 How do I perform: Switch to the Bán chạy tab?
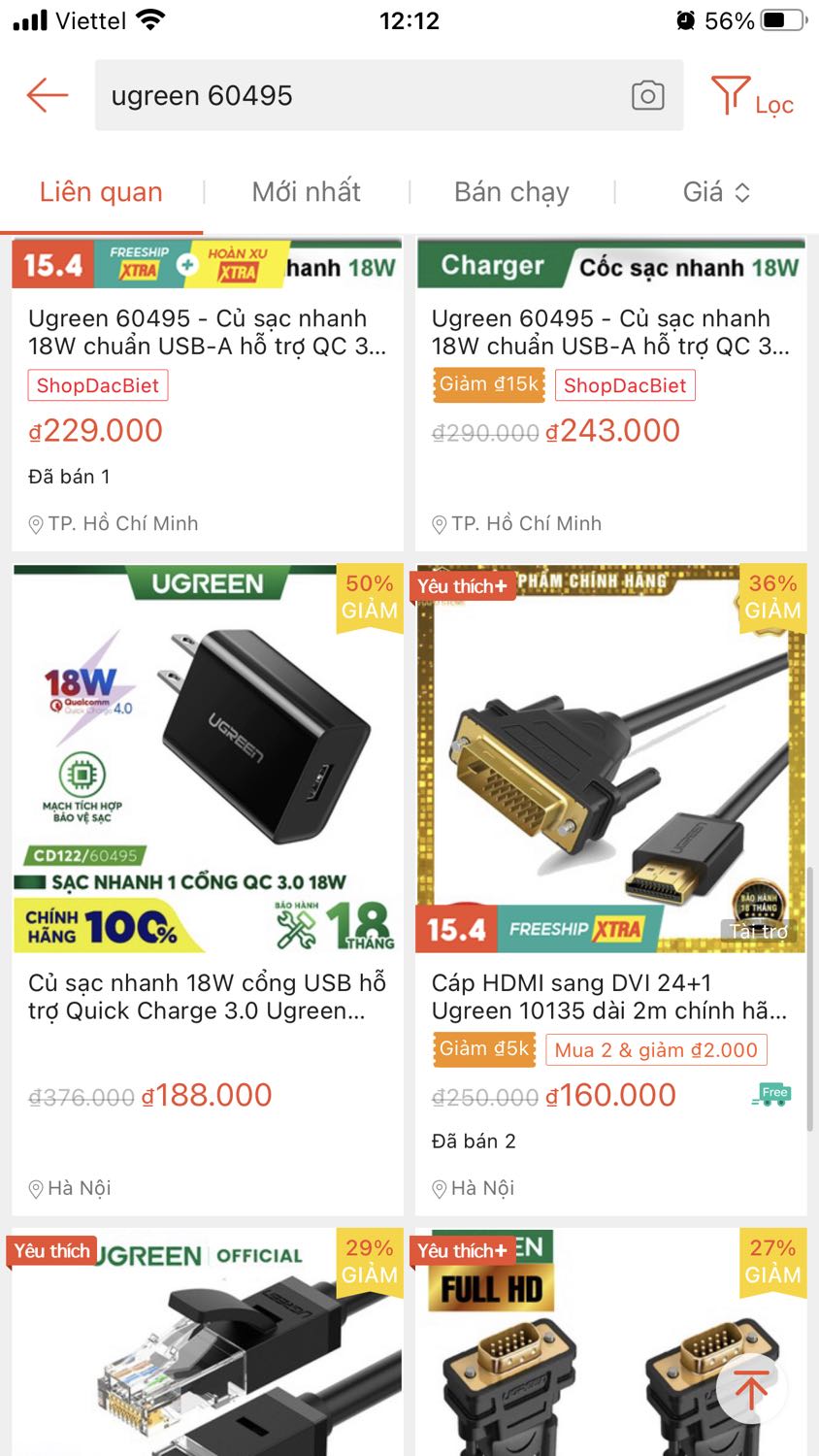511,192
